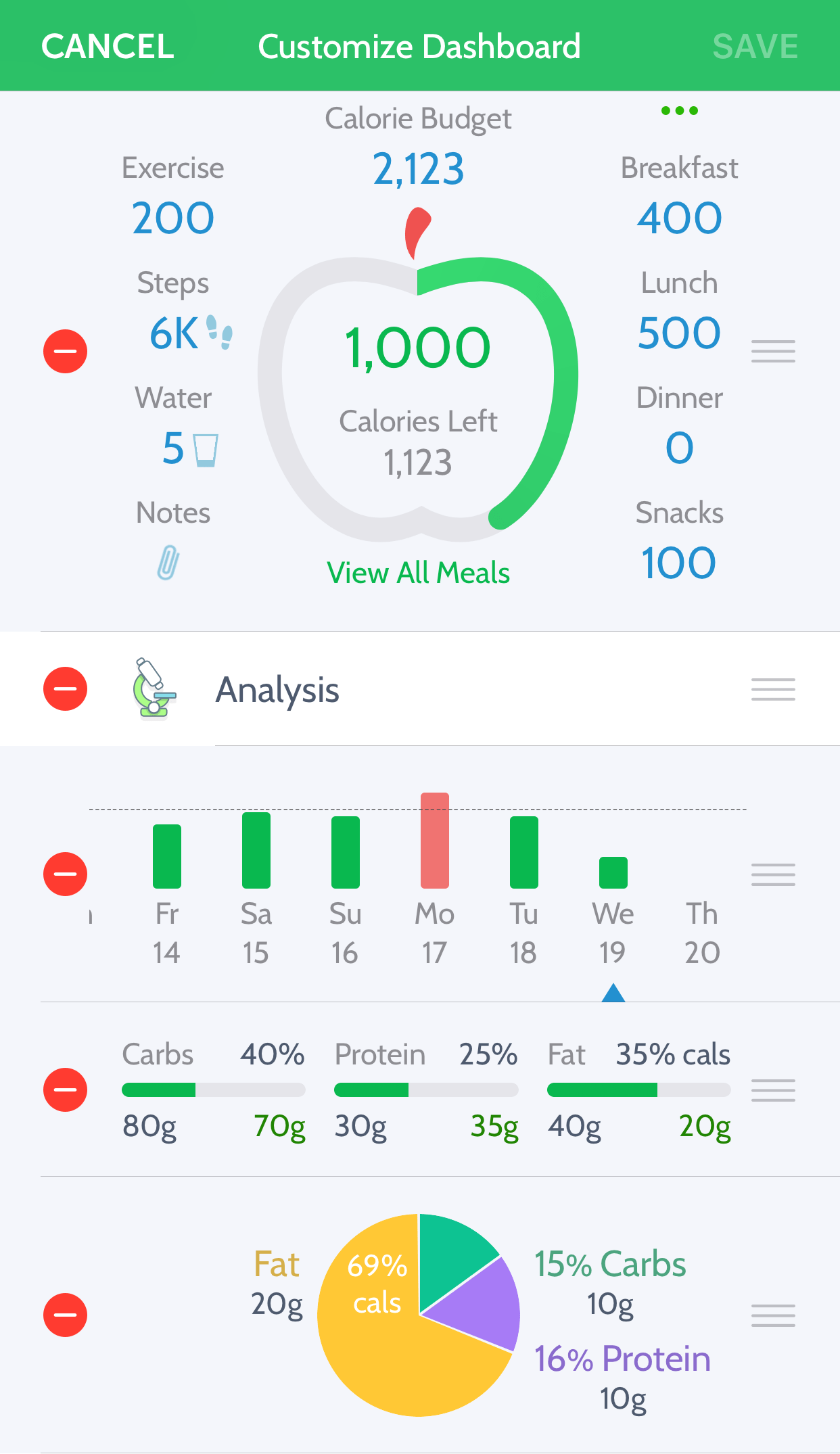Image resolution: width=840 pixels, height=1454 pixels.
Task: Remove the Carbs Protein Fat bars widget
Action: pos(66,1089)
